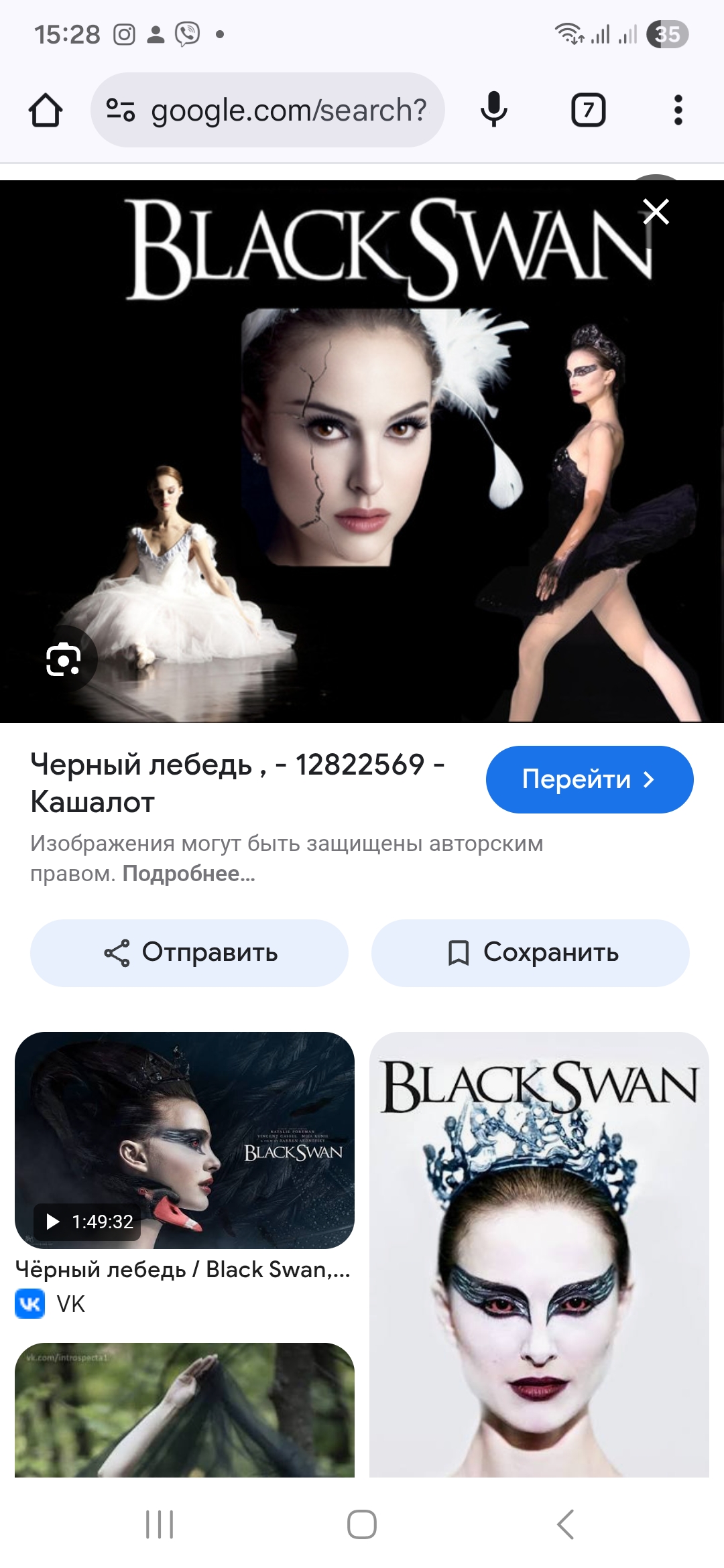Open the browser overflow menu
This screenshot has width=724, height=1568.
(678, 110)
